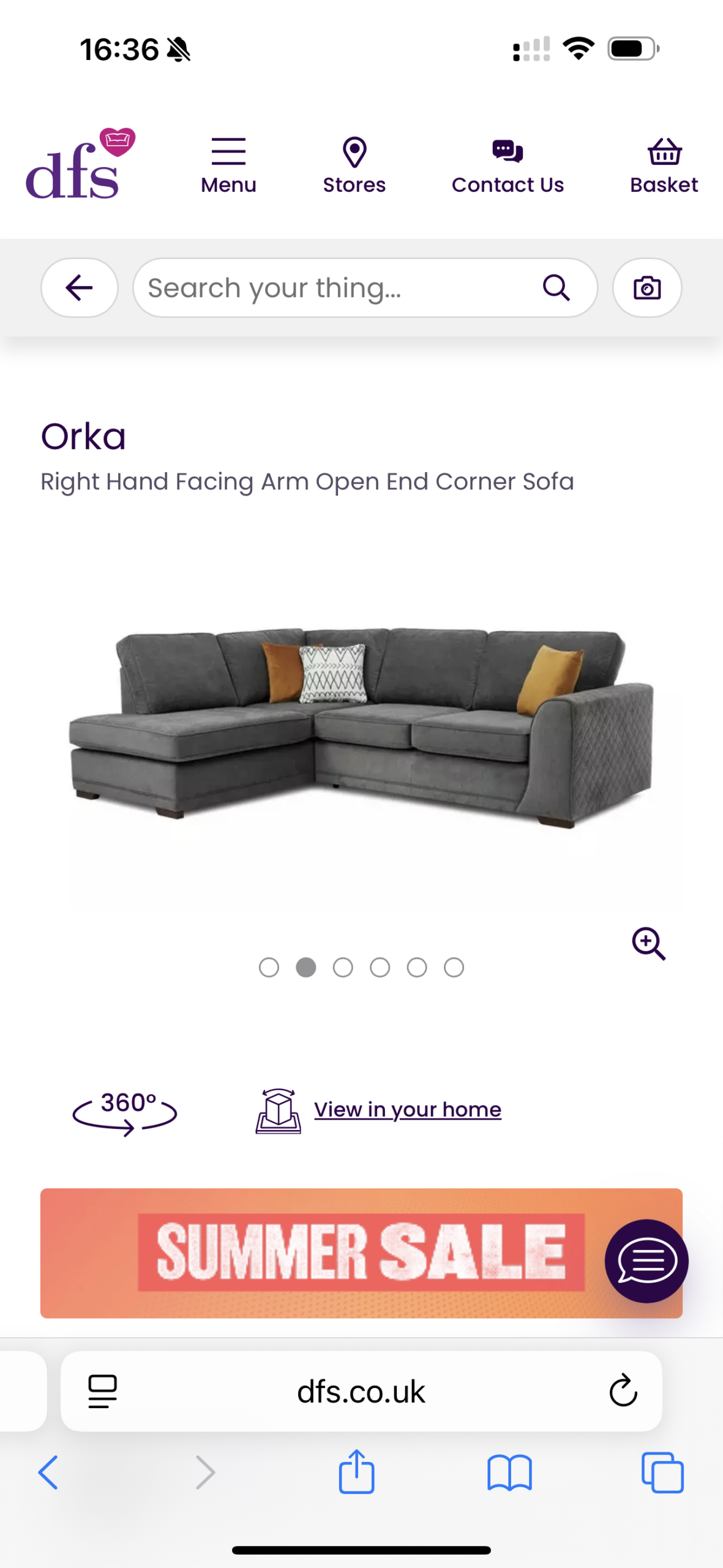Tap 'View in your home' link
The width and height of the screenshot is (723, 1568).
pos(408,1110)
